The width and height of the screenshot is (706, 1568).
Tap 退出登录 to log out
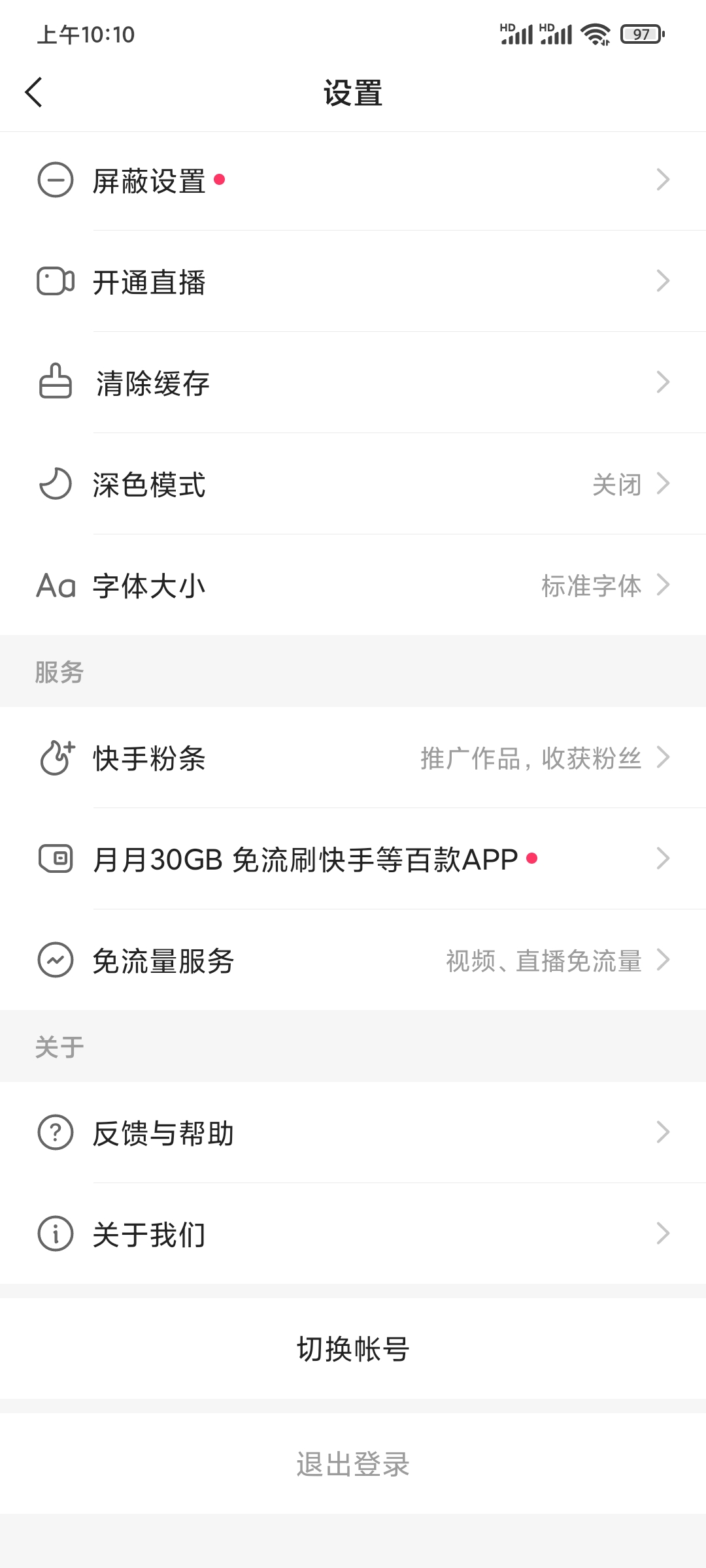click(x=353, y=1464)
